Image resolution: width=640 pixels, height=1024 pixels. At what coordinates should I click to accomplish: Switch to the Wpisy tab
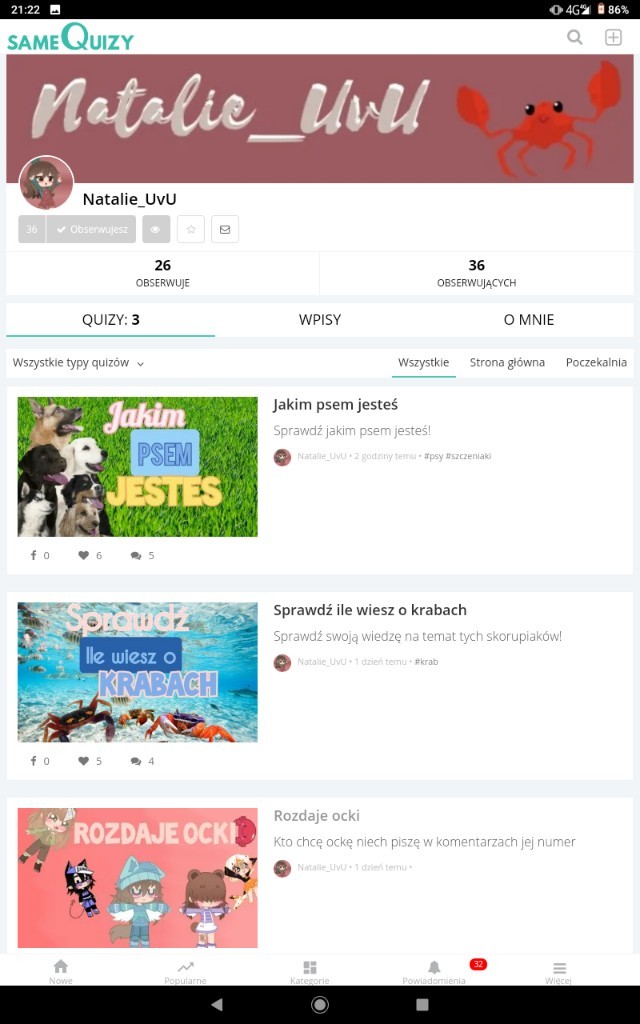click(320, 319)
